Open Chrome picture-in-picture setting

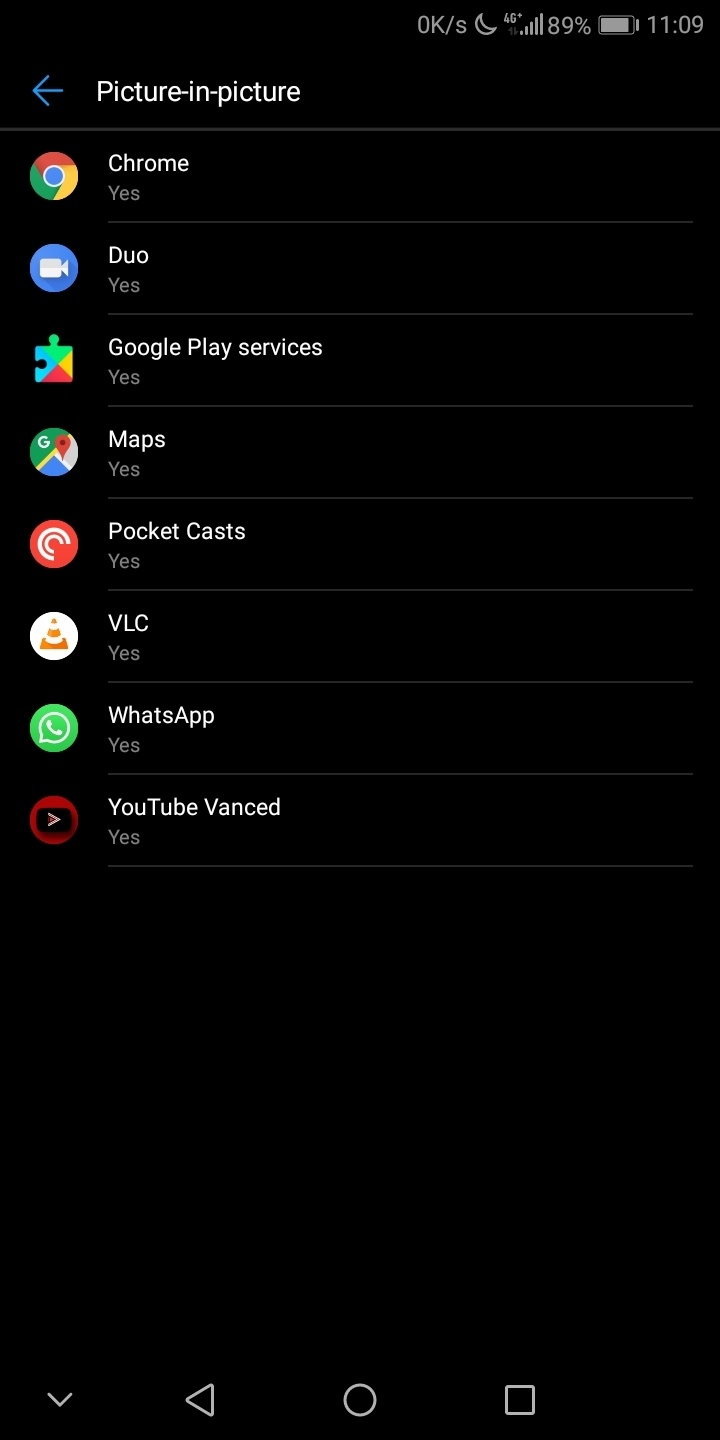360,177
